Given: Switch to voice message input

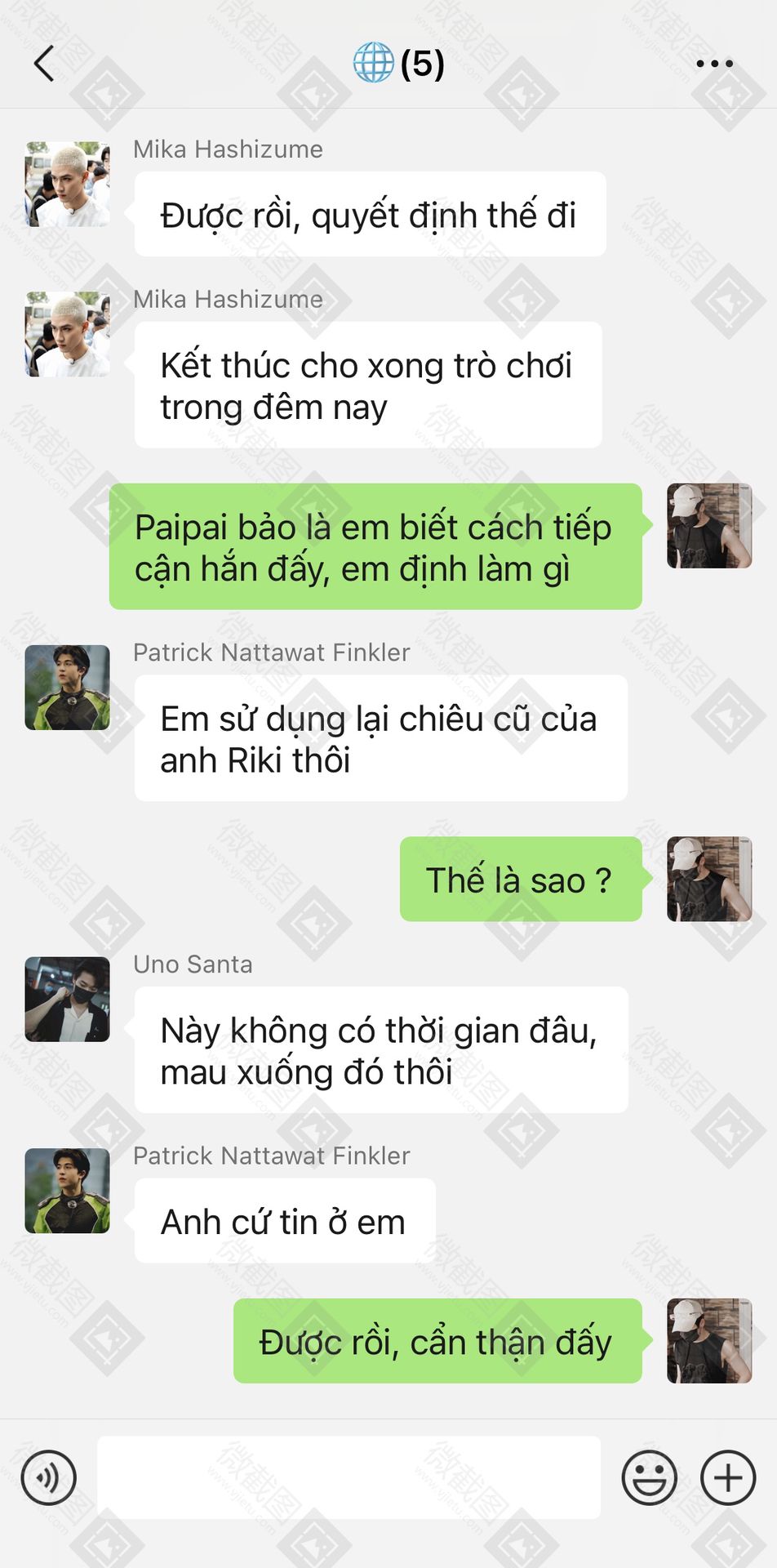Looking at the screenshot, I should point(49,1477).
